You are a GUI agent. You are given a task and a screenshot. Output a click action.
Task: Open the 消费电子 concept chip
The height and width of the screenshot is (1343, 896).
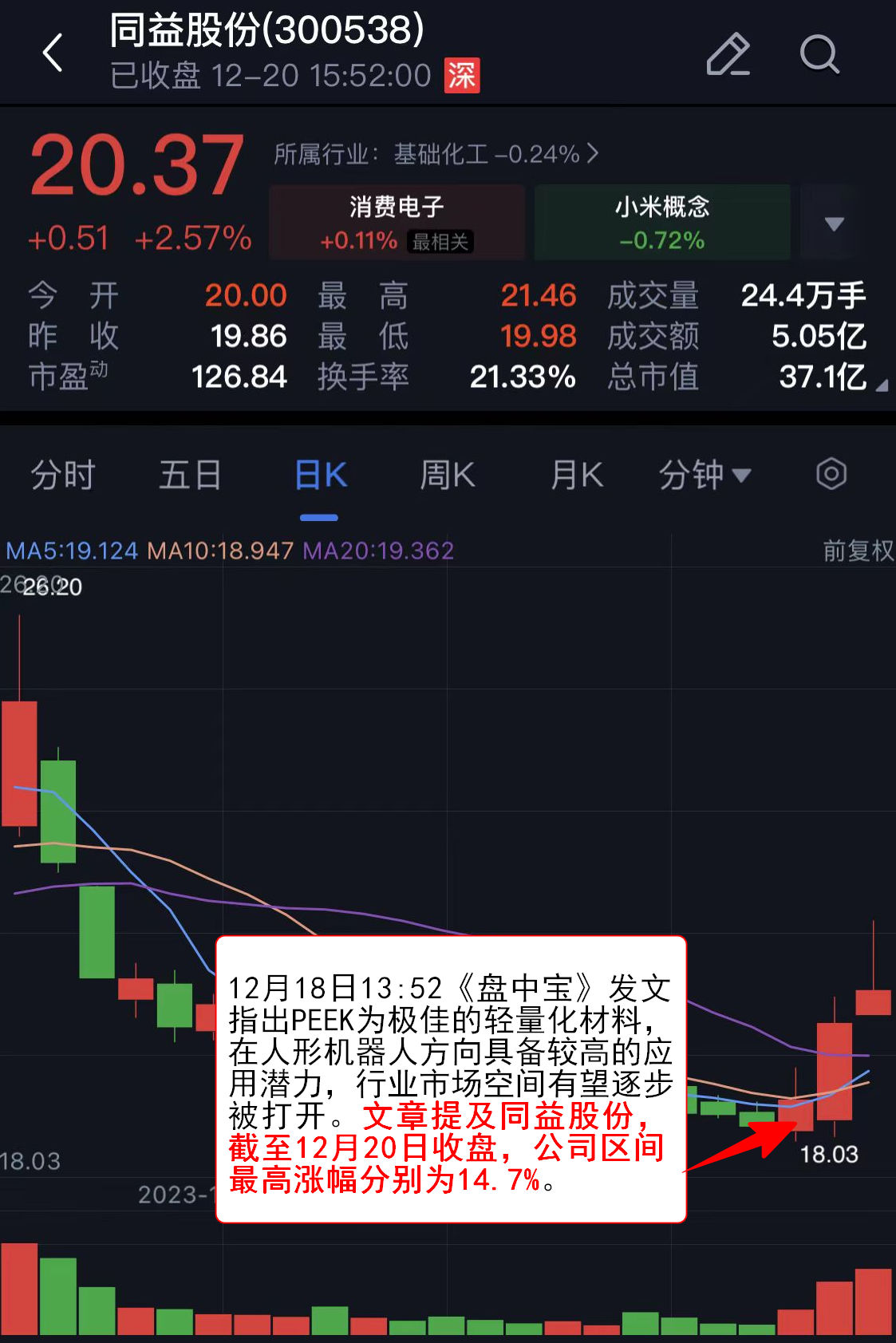coord(397,222)
